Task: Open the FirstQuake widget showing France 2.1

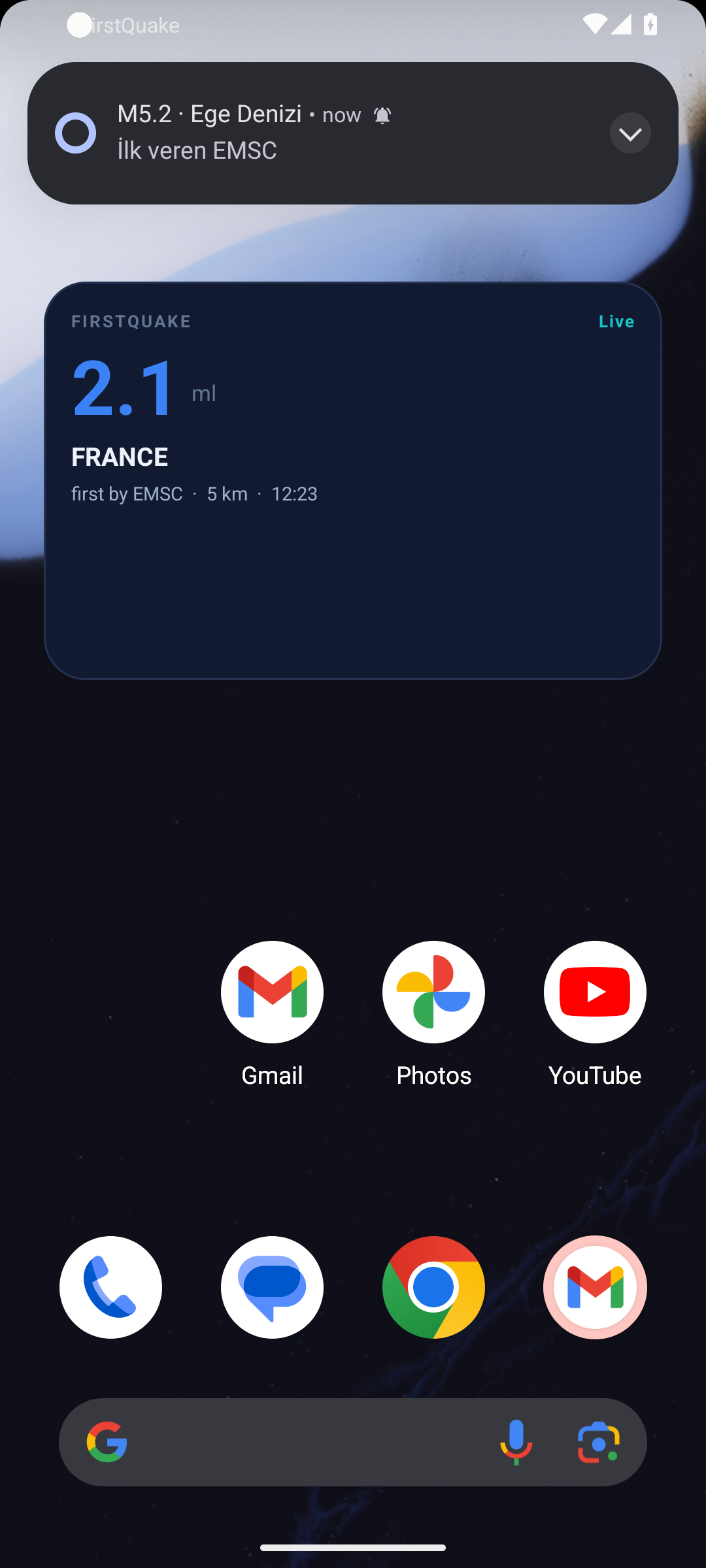Action: [x=353, y=481]
